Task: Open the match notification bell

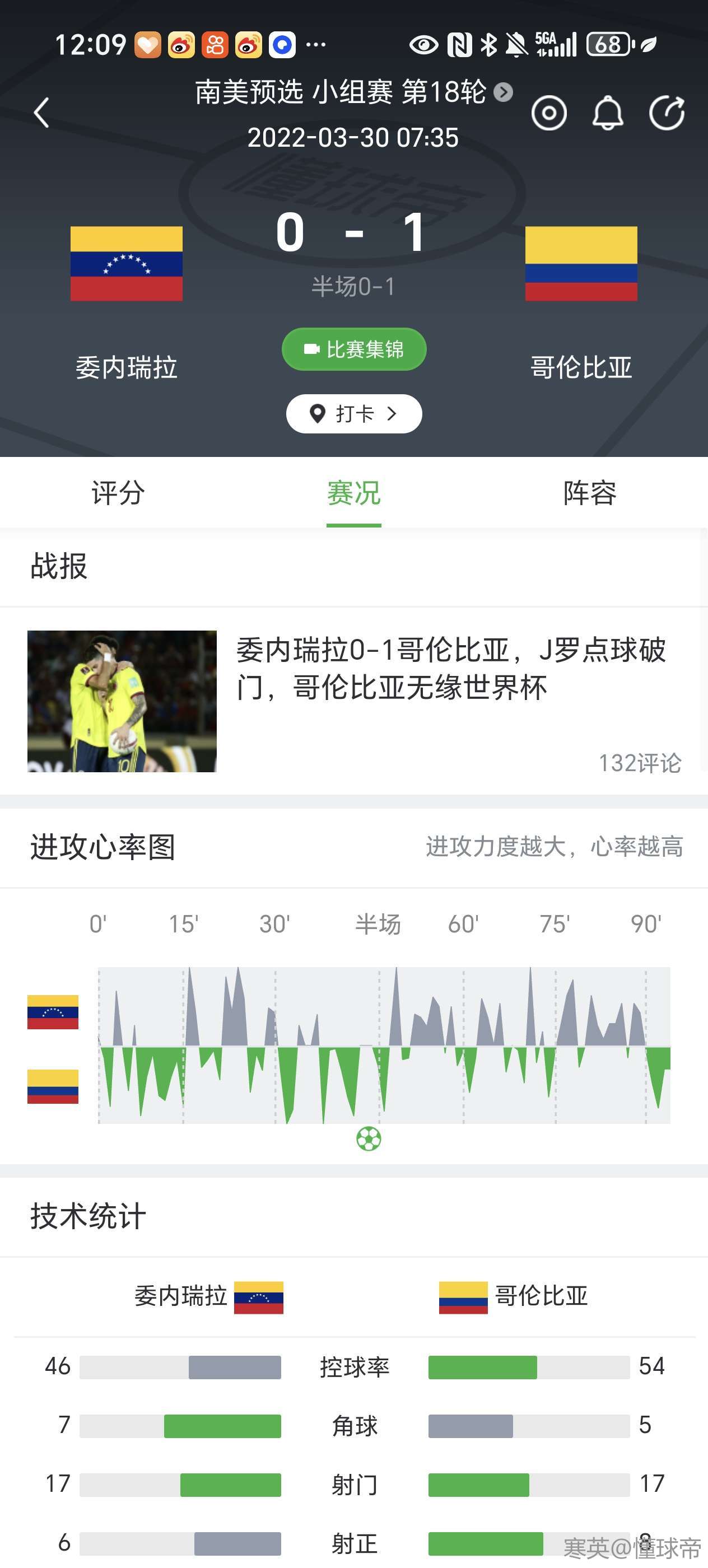Action: tap(608, 113)
